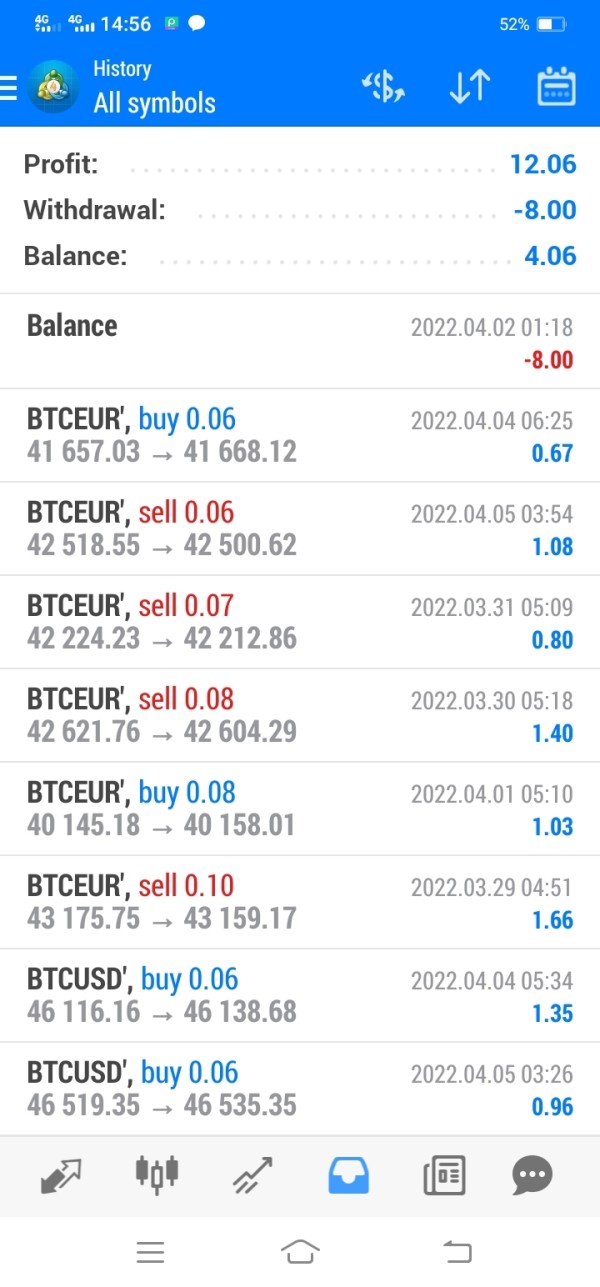This screenshot has height=1287, width=600.
Task: Open the calendar date range picker
Action: (x=556, y=88)
